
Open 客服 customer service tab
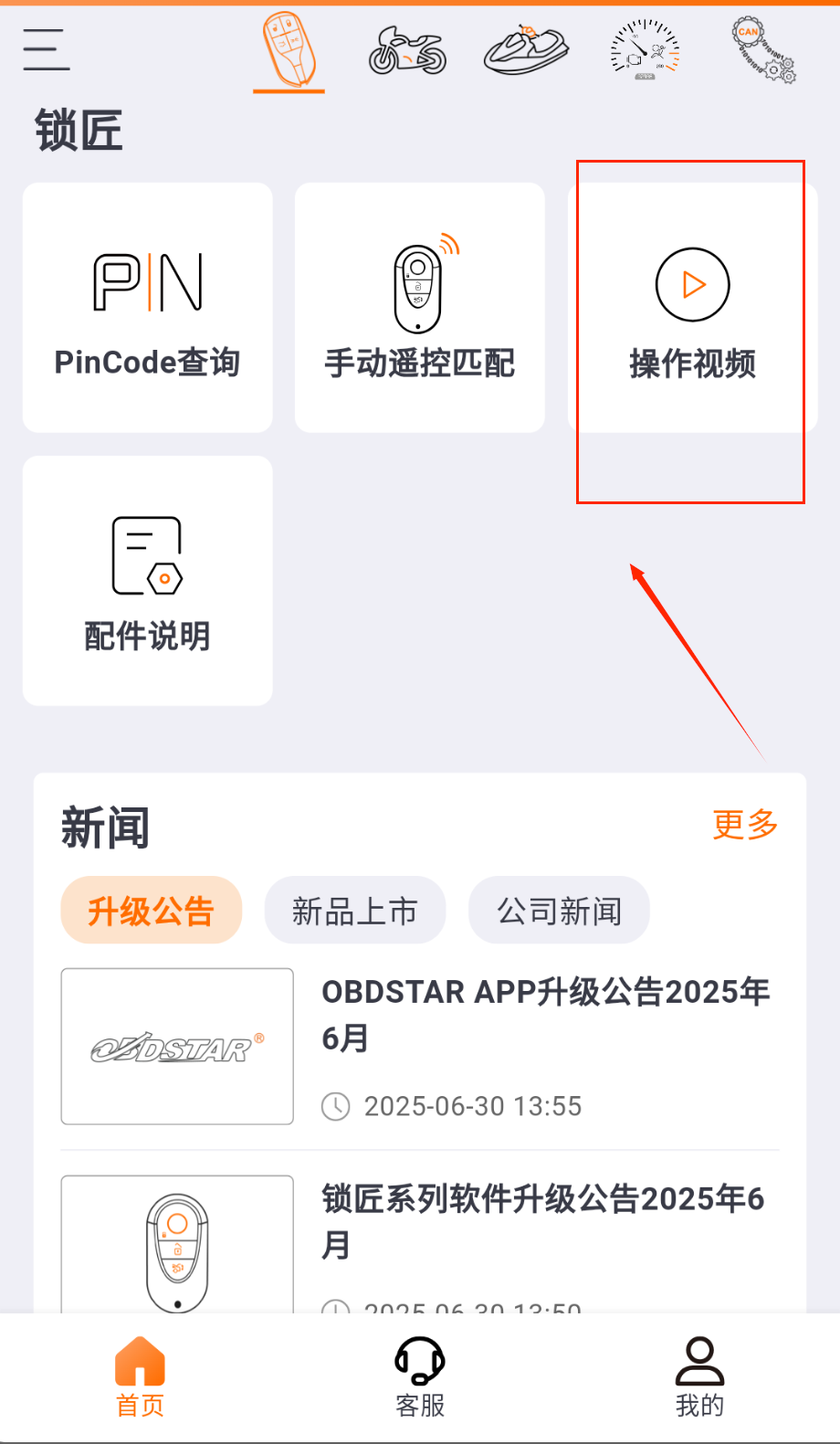click(420, 1377)
